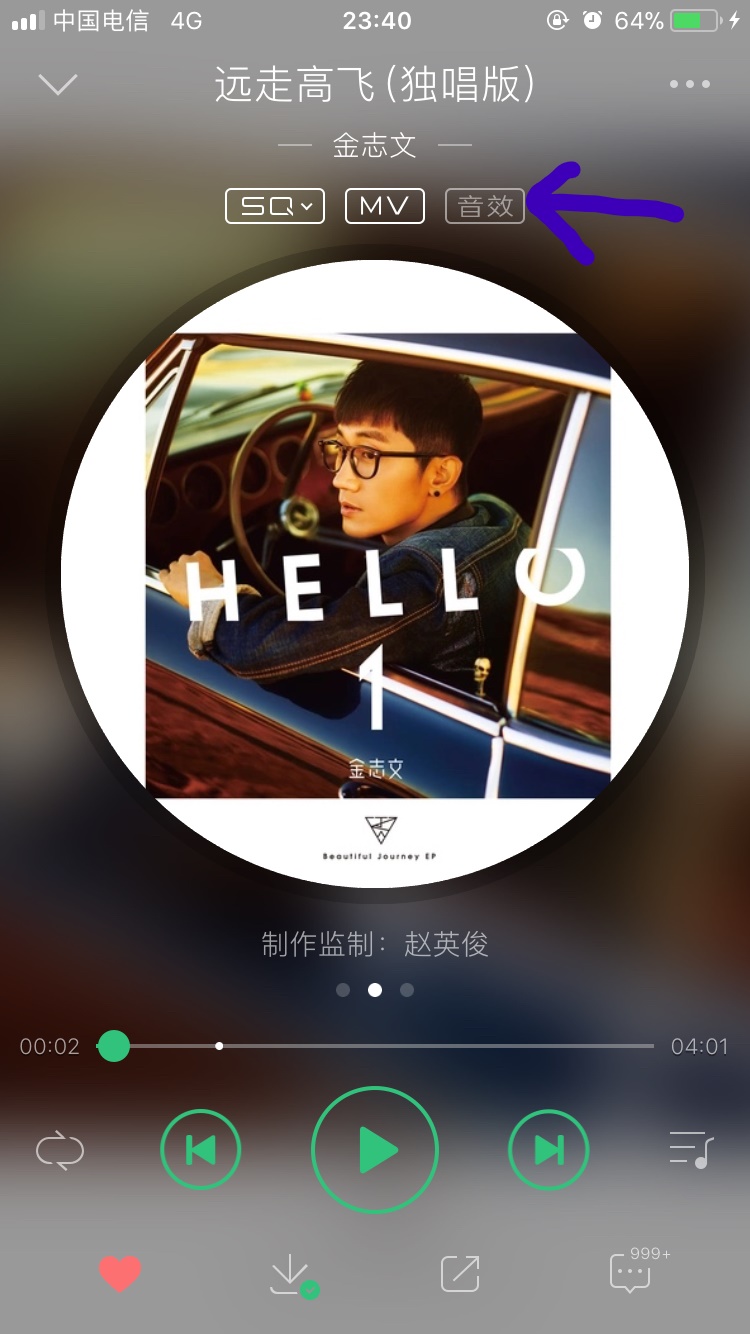Tap the HELLO album artwork

click(x=374, y=575)
